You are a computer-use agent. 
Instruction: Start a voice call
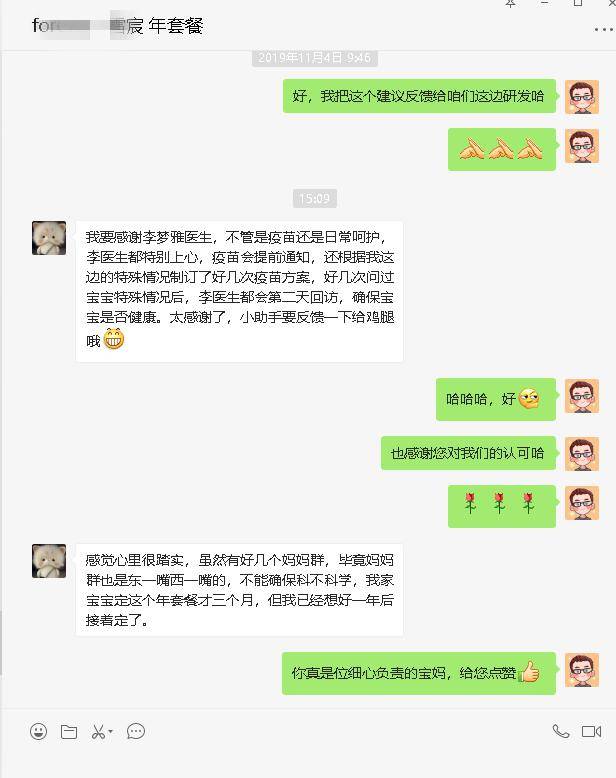click(x=560, y=732)
